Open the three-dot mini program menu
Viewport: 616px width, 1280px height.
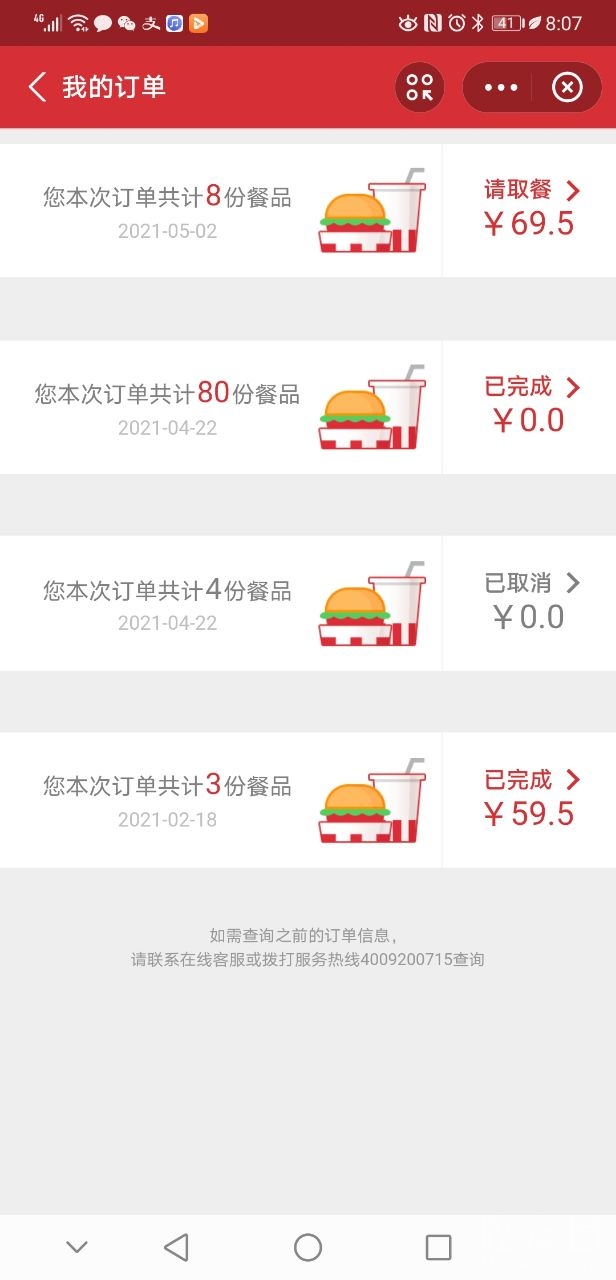point(500,87)
